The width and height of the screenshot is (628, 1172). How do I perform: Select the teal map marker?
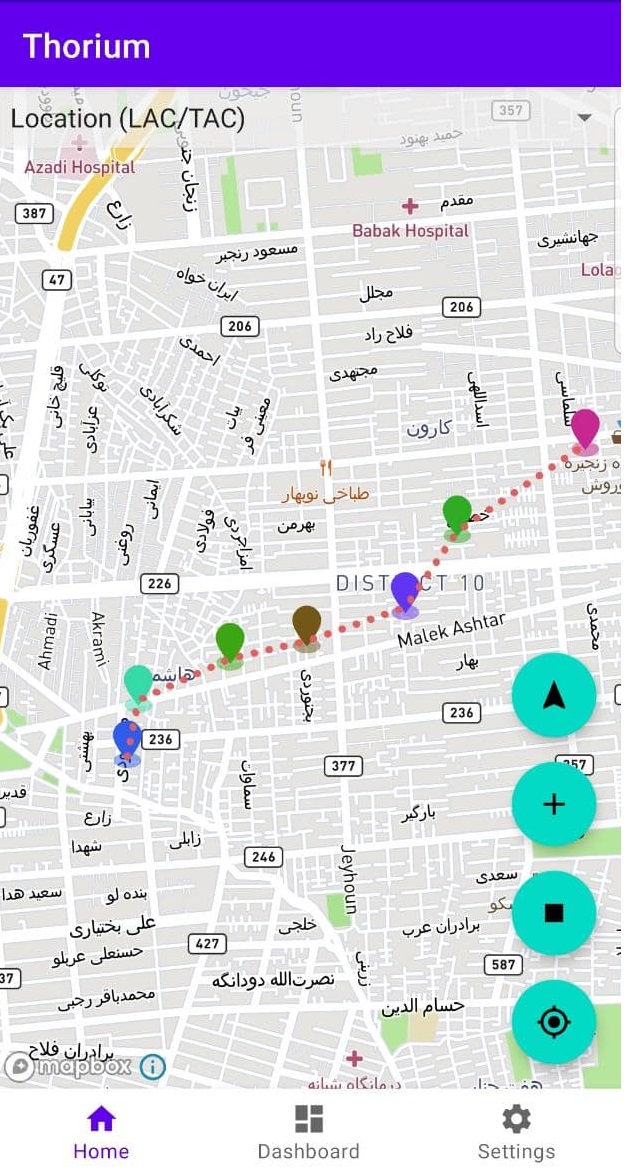[139, 684]
